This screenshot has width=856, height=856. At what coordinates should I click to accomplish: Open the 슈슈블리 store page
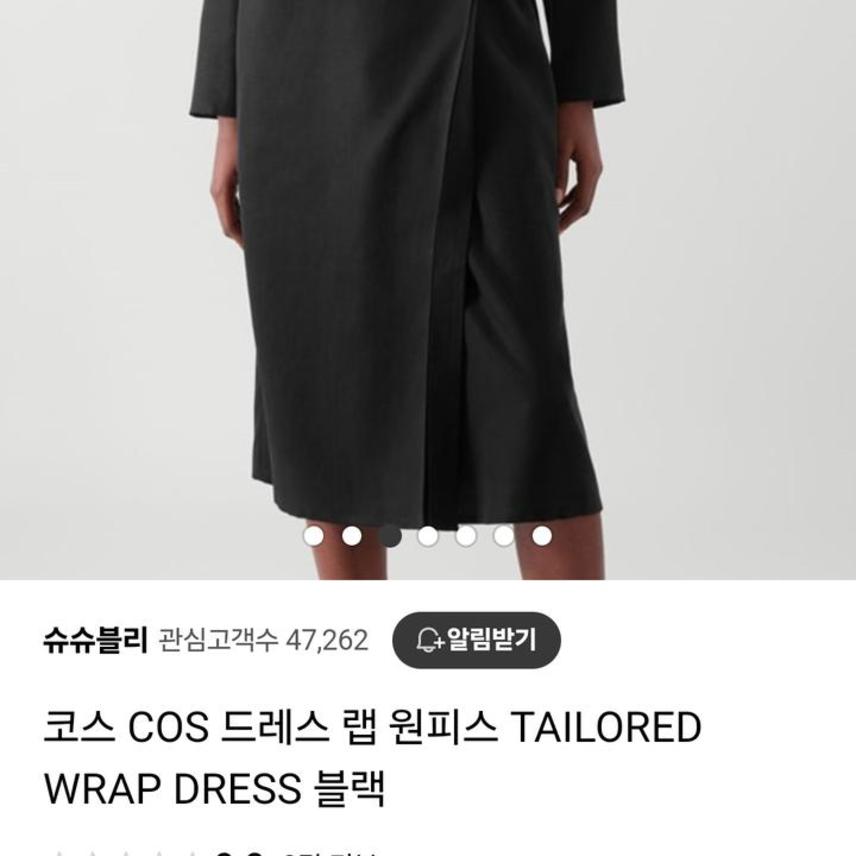(96, 640)
